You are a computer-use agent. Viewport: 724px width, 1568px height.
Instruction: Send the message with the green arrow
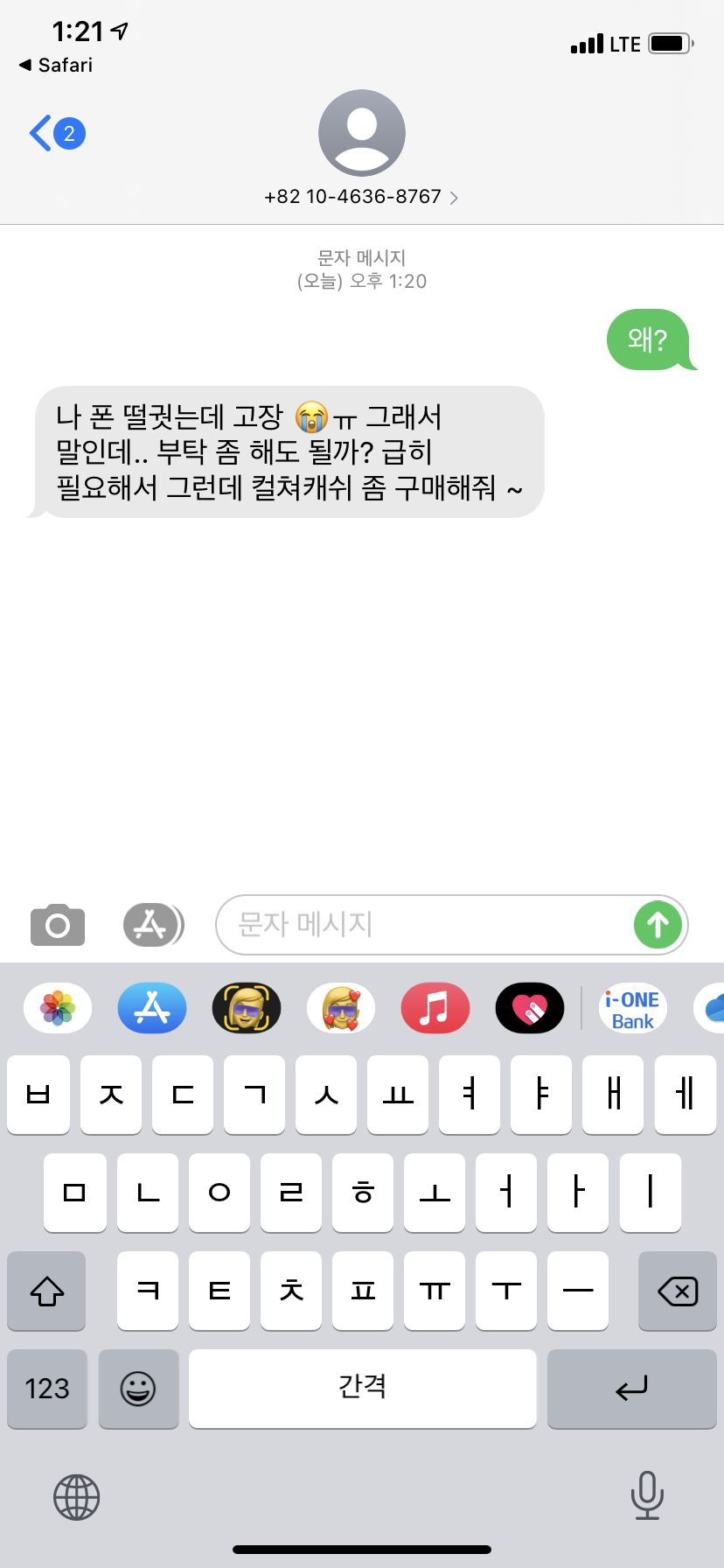click(658, 925)
